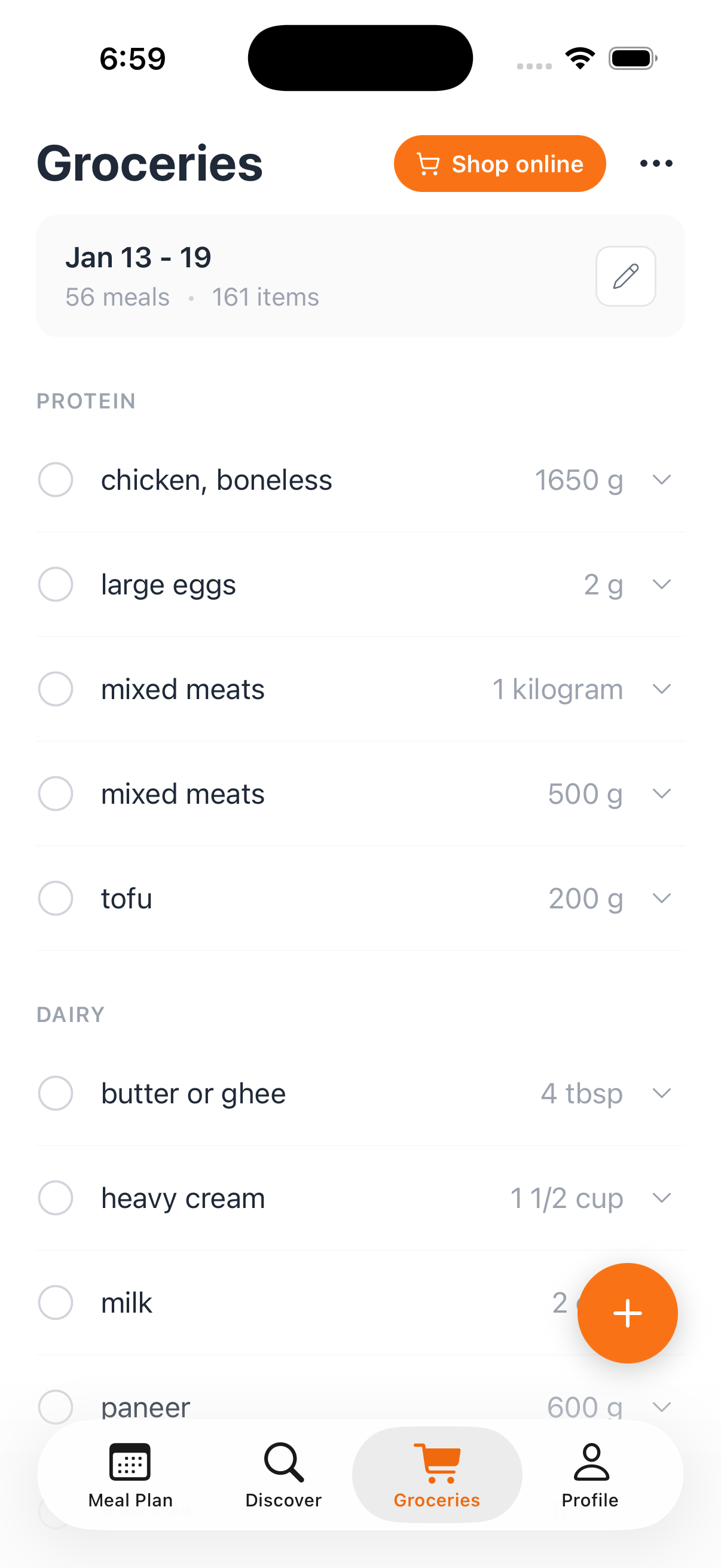This screenshot has width=721, height=1568.
Task: Tap the Meal Plan calendar icon
Action: pyautogui.click(x=130, y=1463)
